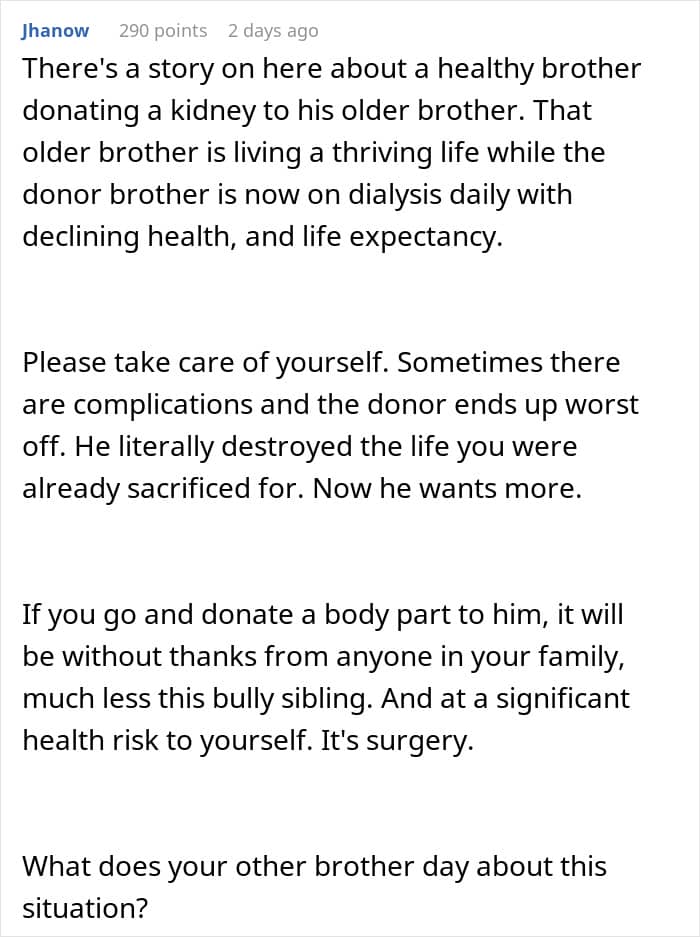Open Jhanow's user profile
The width and height of the screenshot is (700, 937).
[x=55, y=30]
